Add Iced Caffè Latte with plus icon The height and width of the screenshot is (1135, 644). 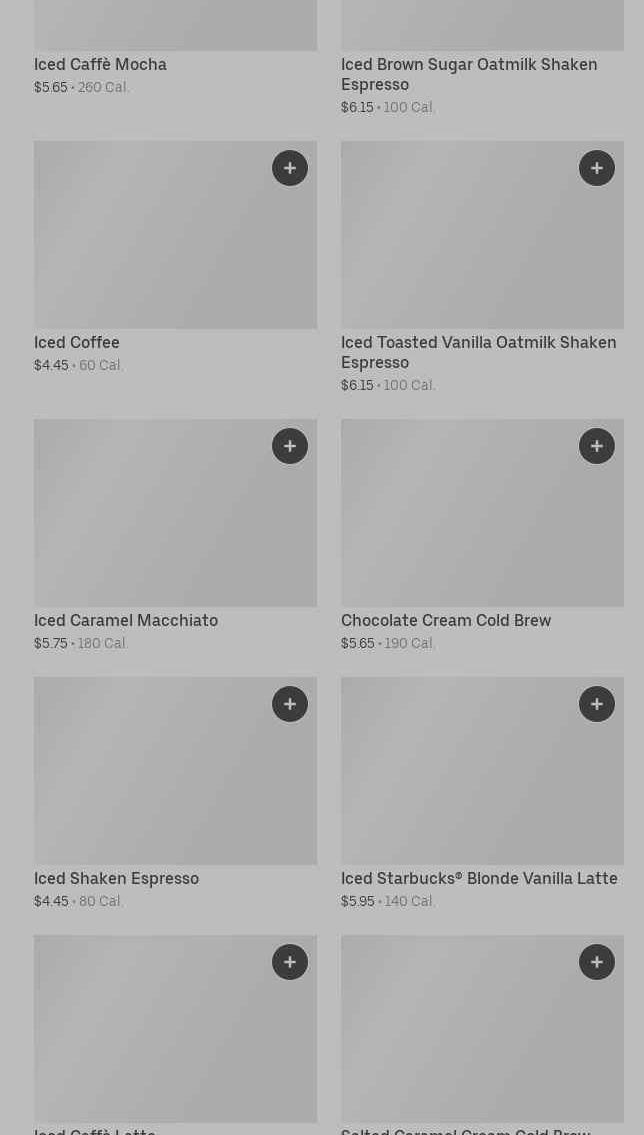click(x=290, y=962)
